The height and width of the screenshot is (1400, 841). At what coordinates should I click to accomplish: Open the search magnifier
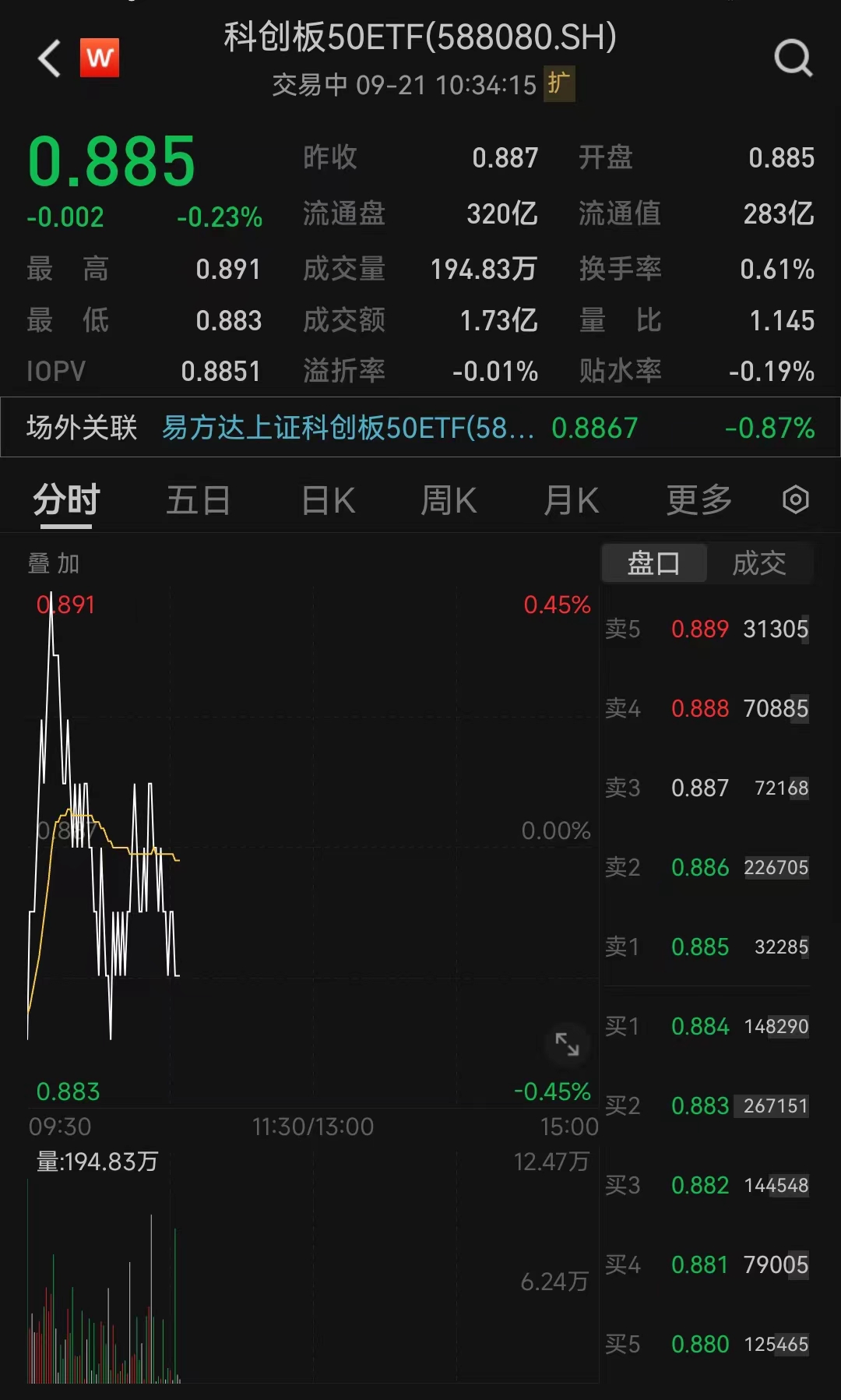click(793, 58)
